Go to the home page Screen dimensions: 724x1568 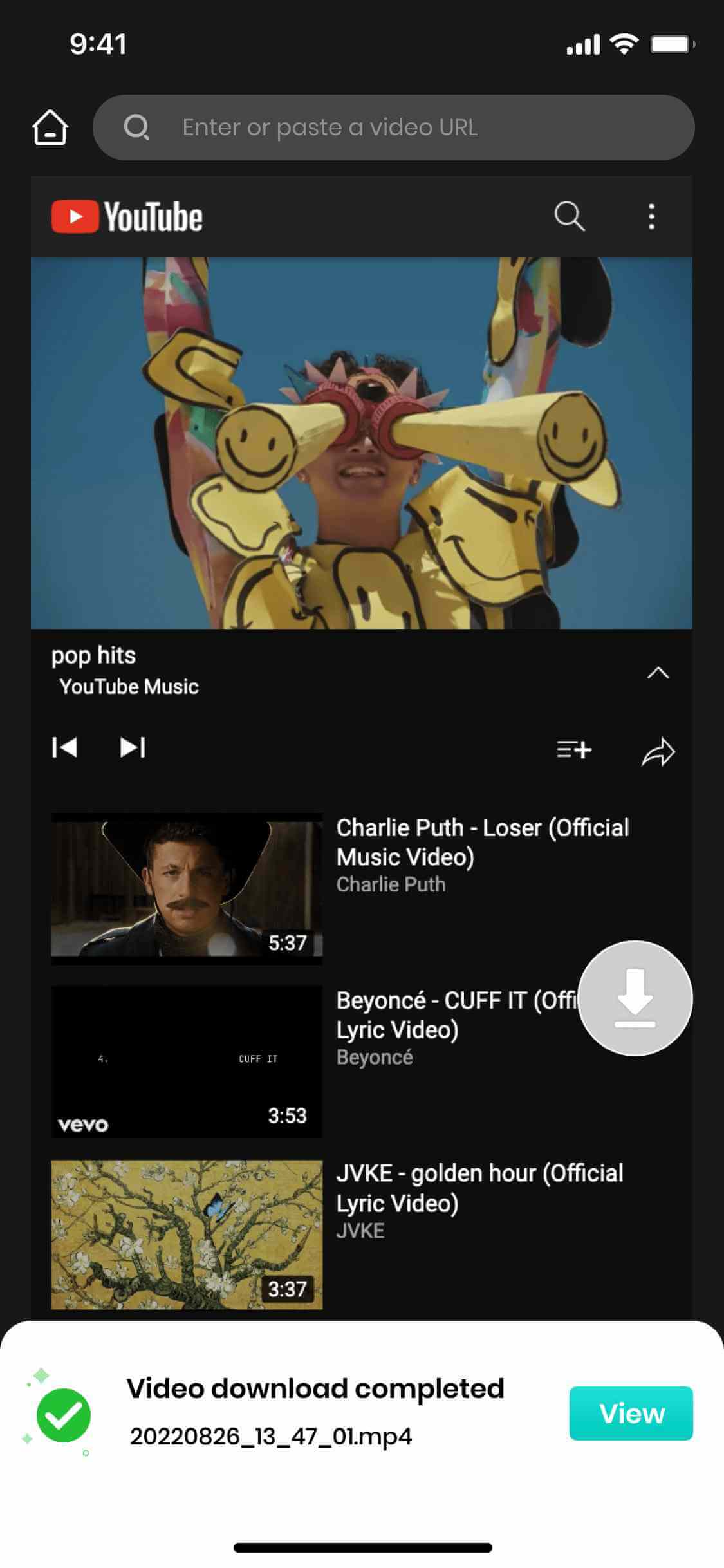50,127
